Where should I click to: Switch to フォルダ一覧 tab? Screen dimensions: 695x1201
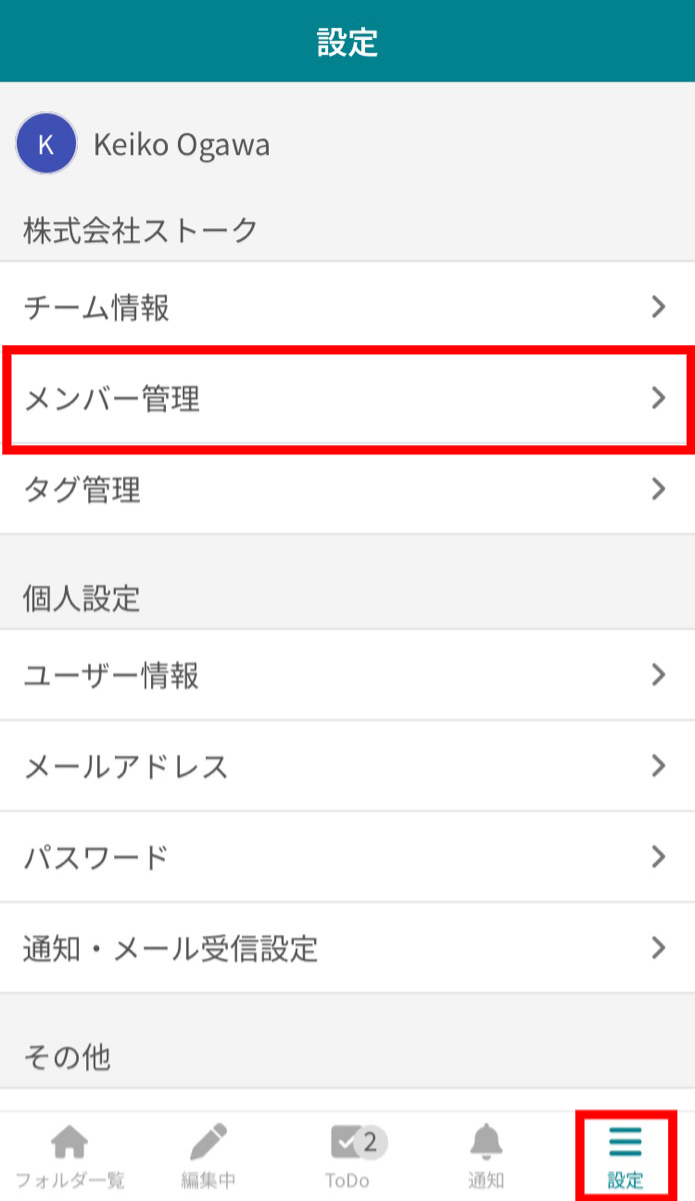pyautogui.click(x=70, y=1156)
